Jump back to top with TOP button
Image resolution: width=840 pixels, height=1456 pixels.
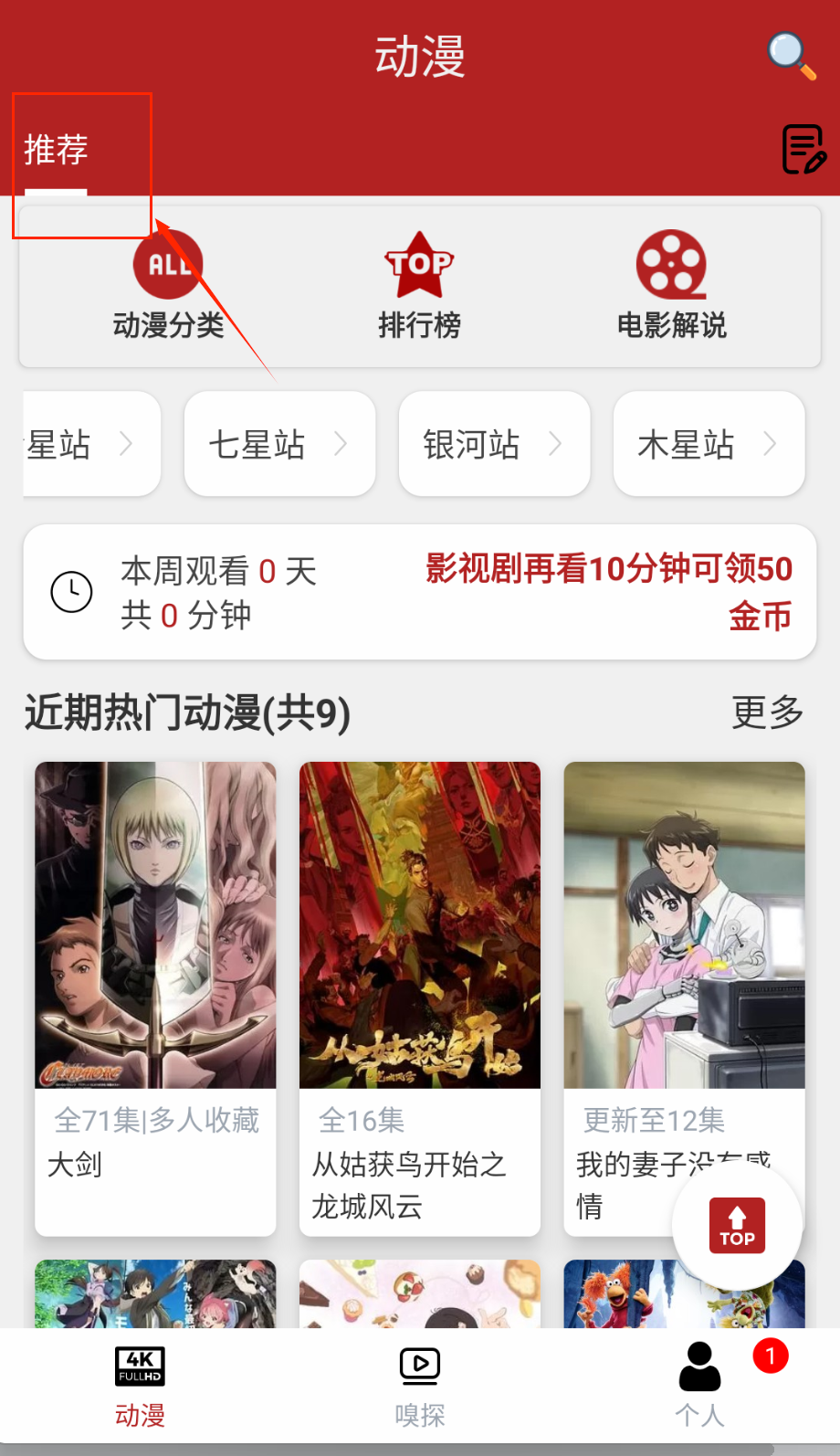click(x=737, y=1225)
